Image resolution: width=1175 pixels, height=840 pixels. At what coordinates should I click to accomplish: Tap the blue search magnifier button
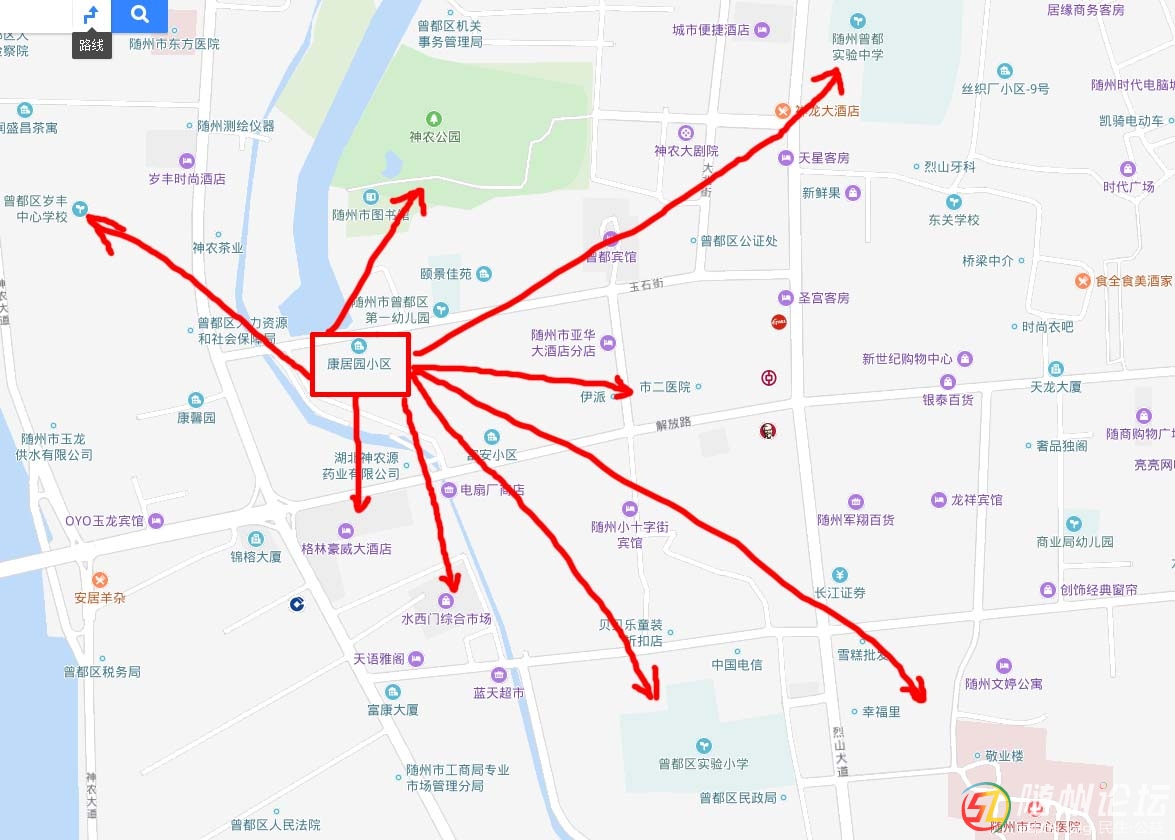(x=139, y=15)
